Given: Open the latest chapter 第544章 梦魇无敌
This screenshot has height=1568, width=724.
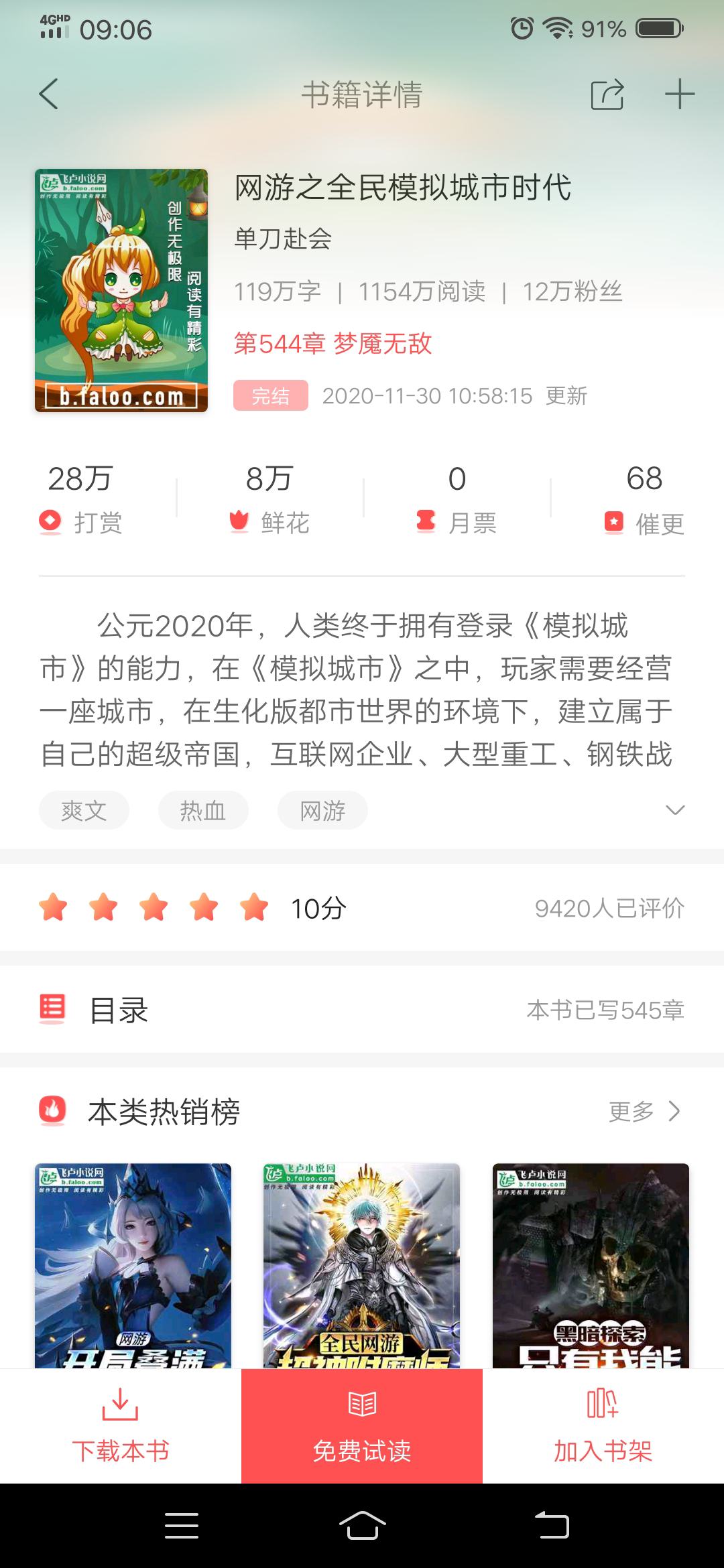Looking at the screenshot, I should coord(333,344).
